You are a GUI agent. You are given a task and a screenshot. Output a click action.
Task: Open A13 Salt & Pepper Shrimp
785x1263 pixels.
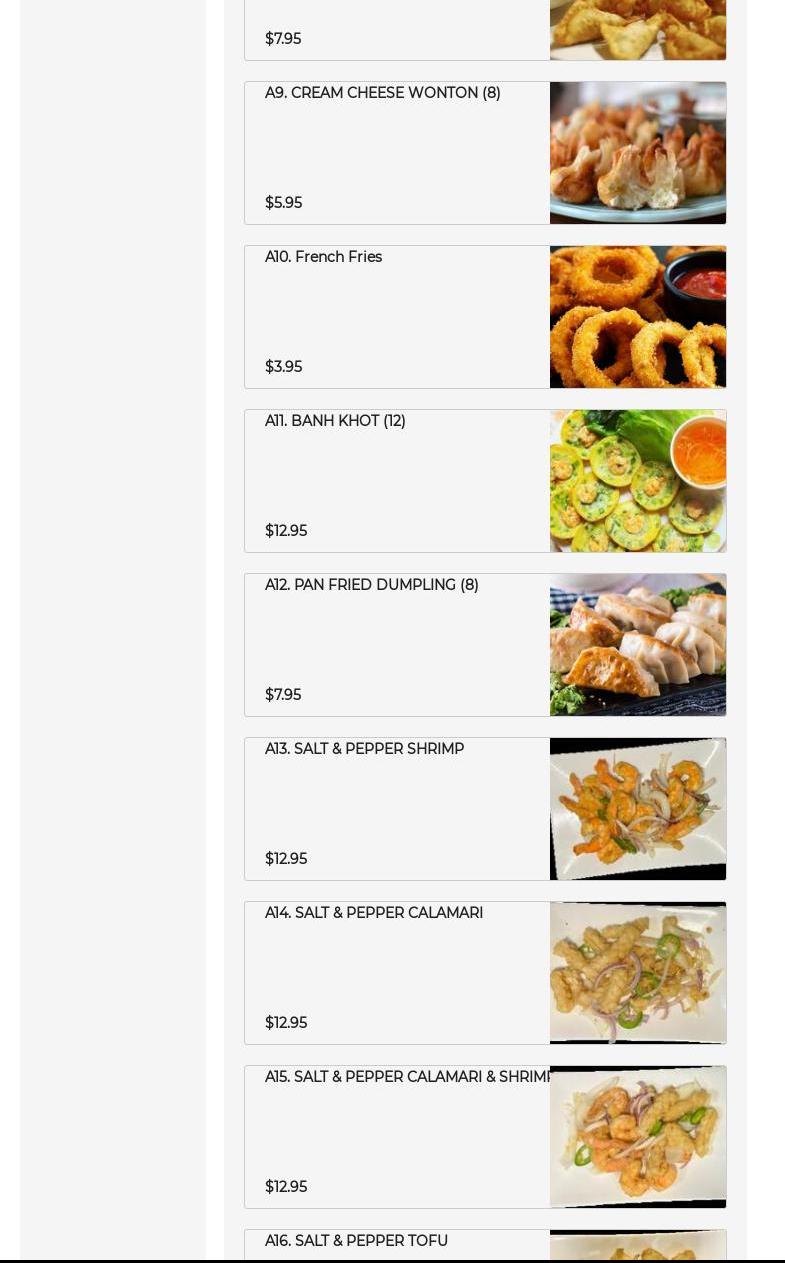pyautogui.click(x=485, y=809)
